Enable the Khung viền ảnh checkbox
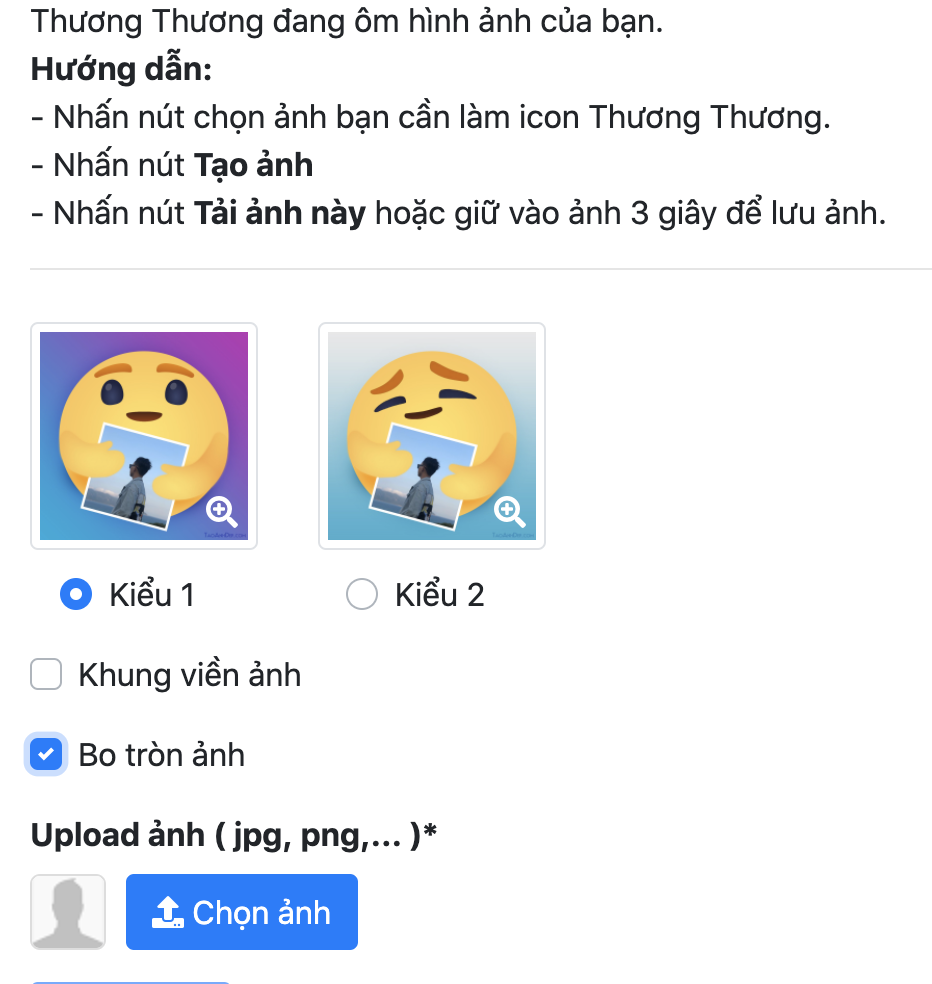 tap(47, 675)
